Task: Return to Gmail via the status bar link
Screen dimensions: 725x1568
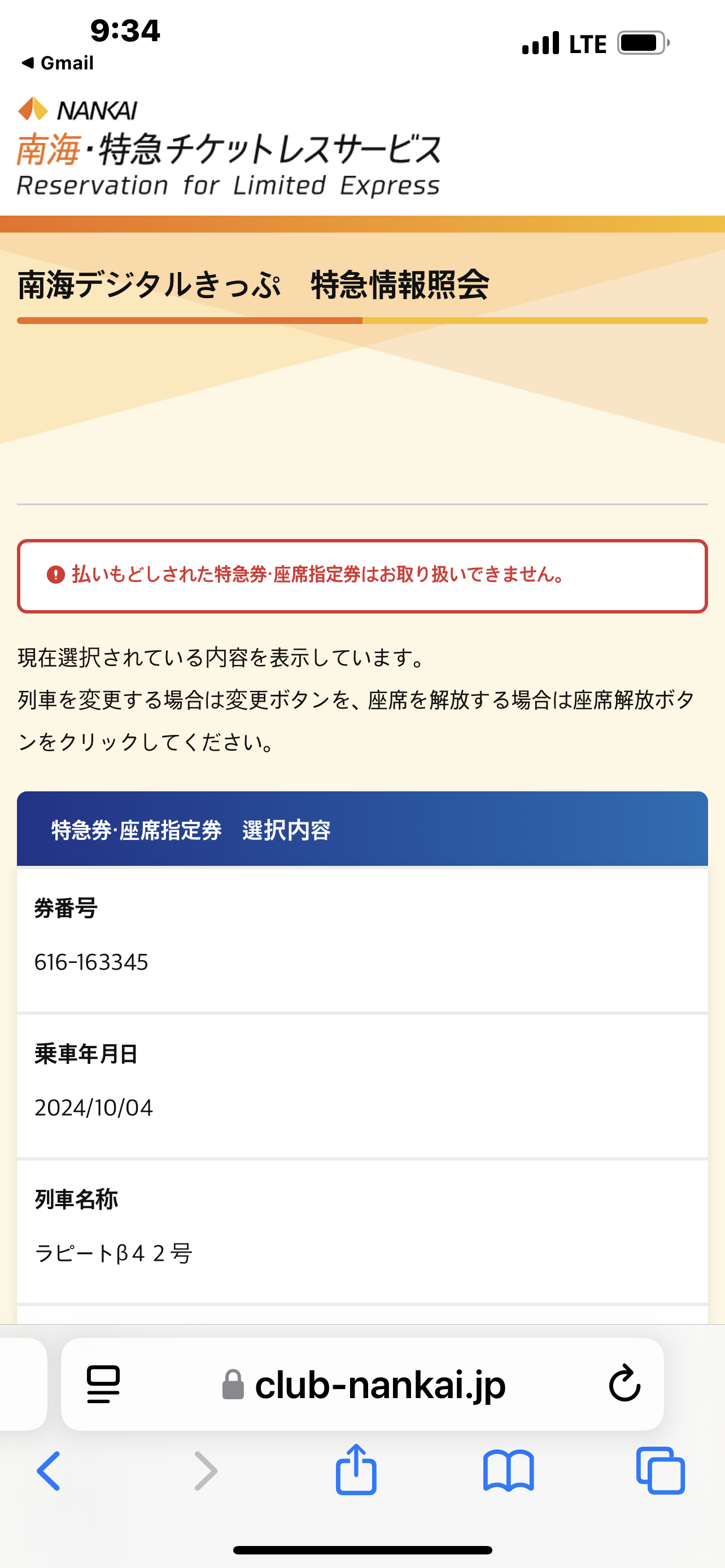Action: point(58,63)
